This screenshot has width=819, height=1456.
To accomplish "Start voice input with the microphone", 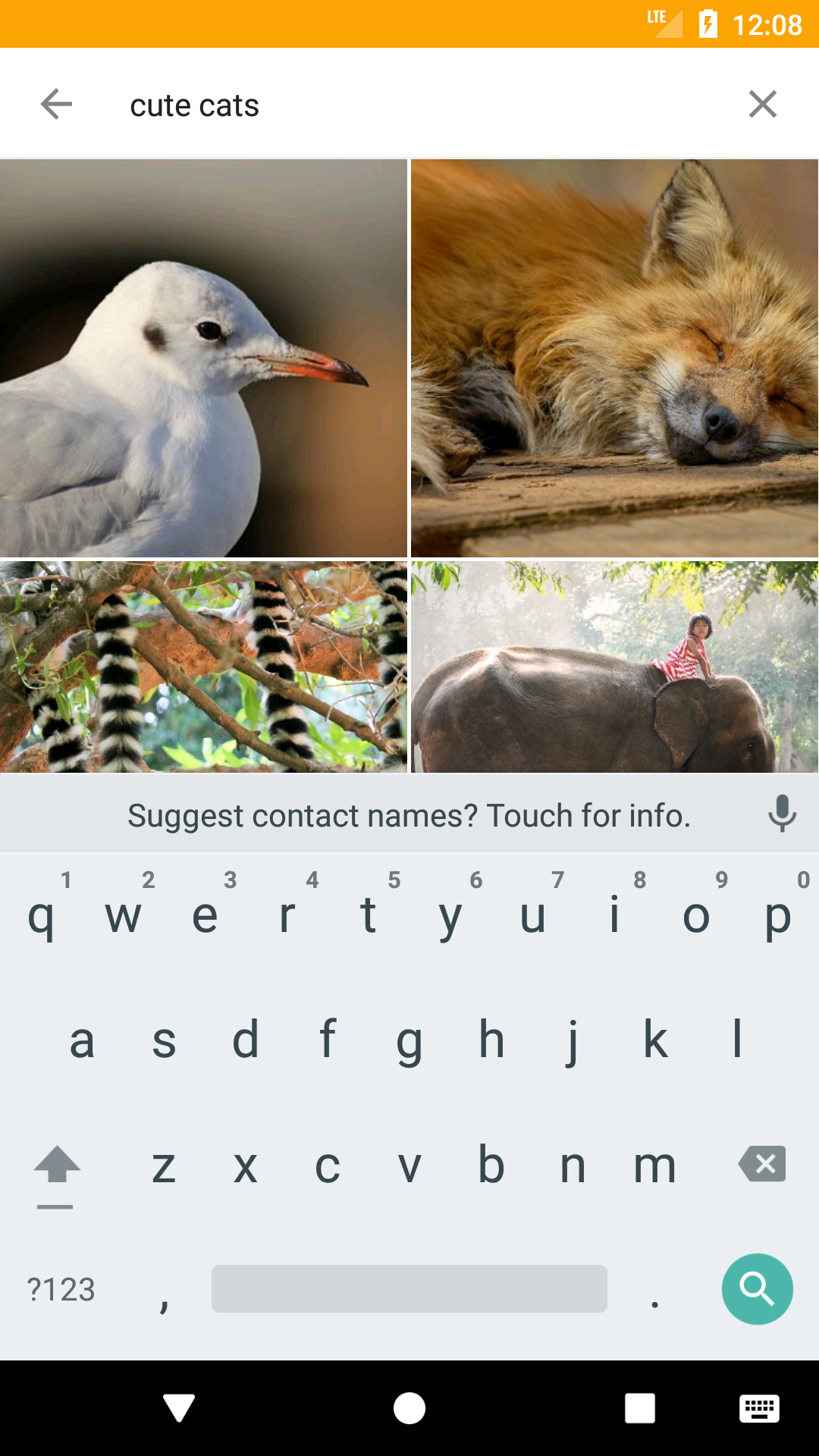I will 782,814.
